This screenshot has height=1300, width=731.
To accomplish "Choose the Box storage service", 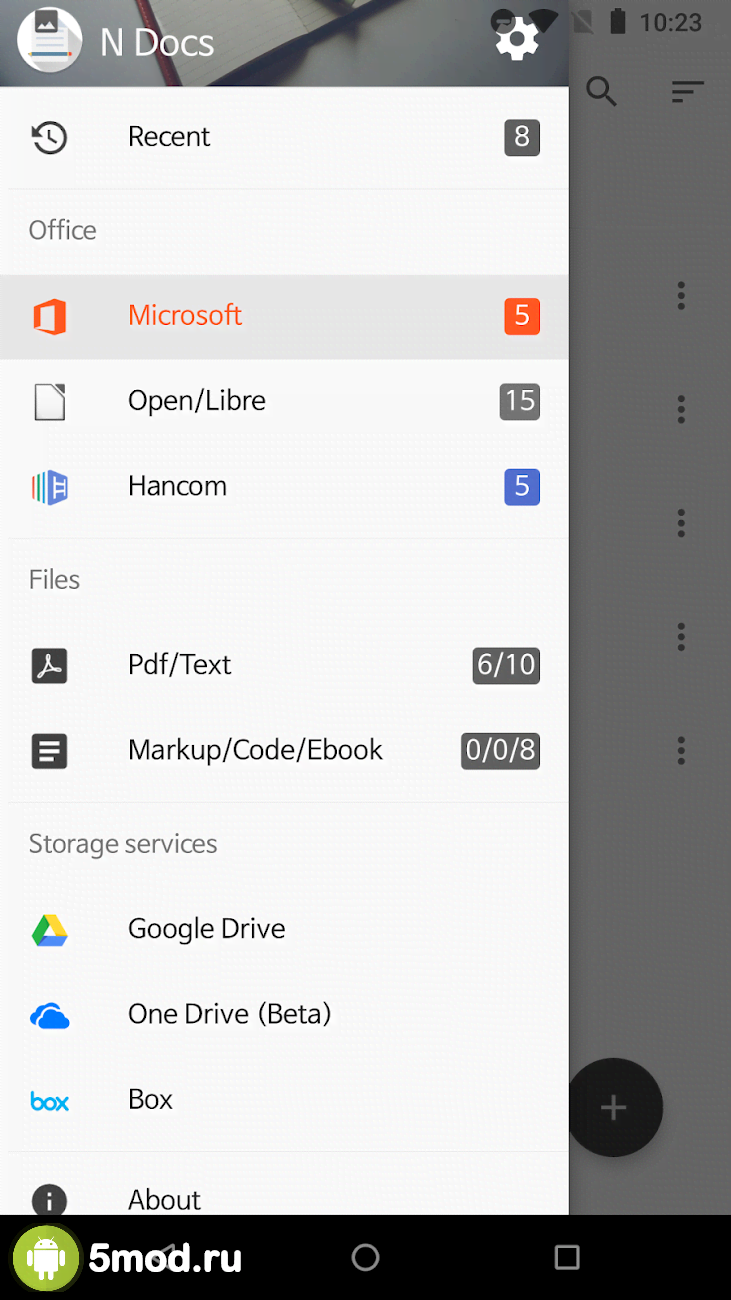I will point(284,1100).
